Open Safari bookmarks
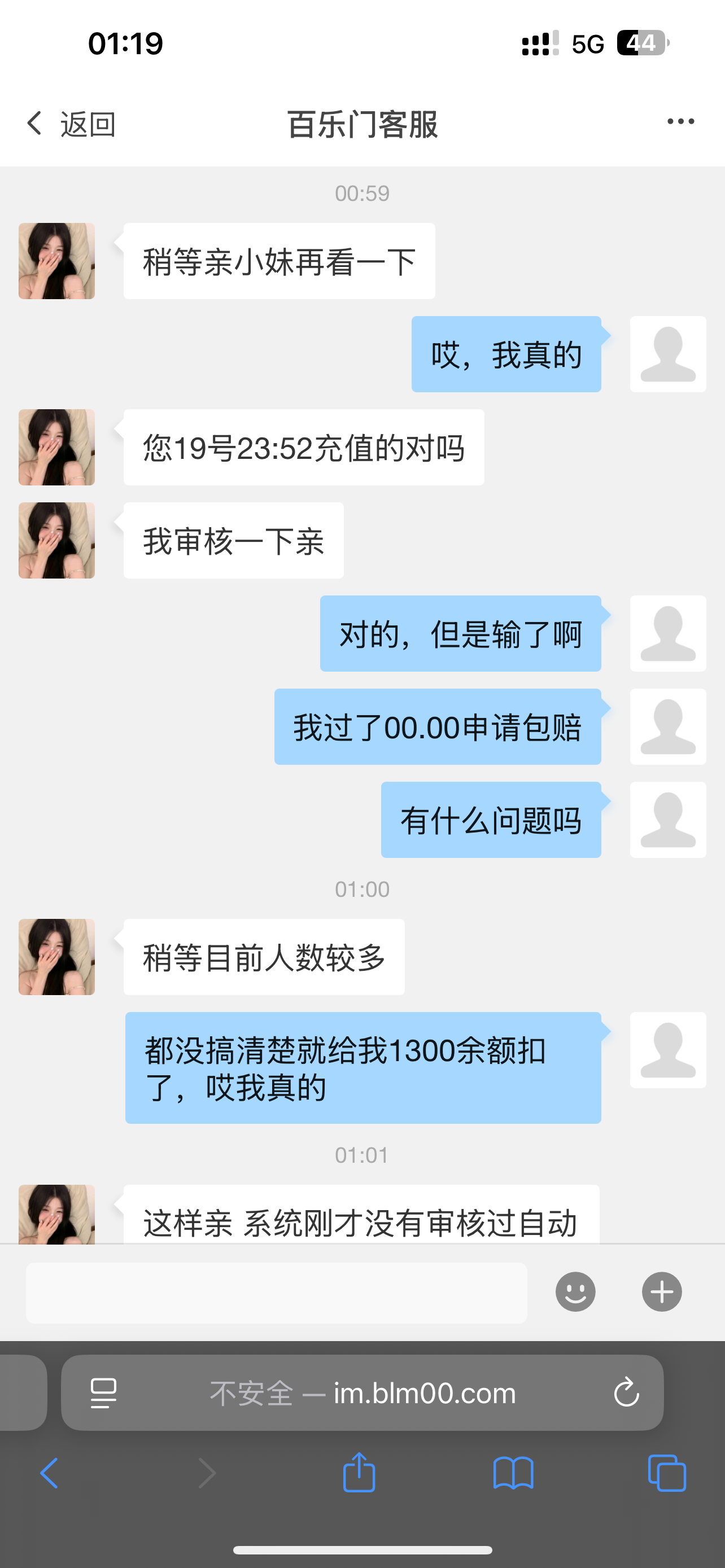 513,1473
